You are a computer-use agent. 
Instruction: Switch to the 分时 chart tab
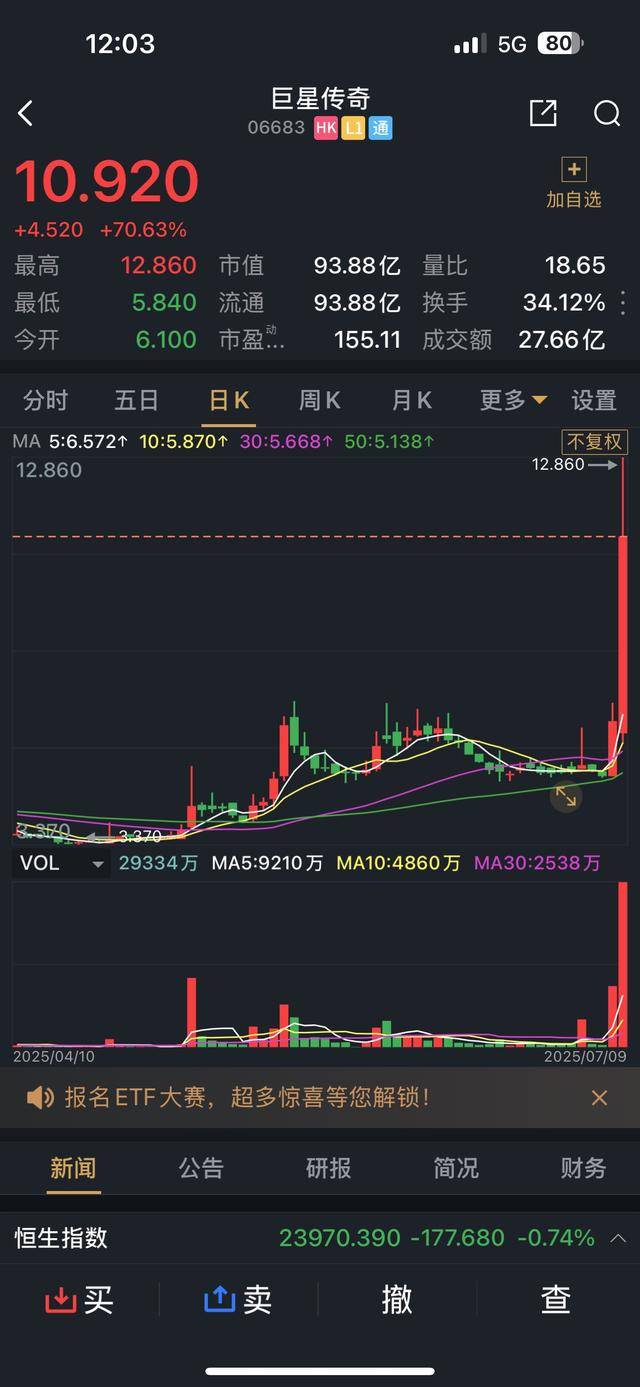pyautogui.click(x=45, y=401)
